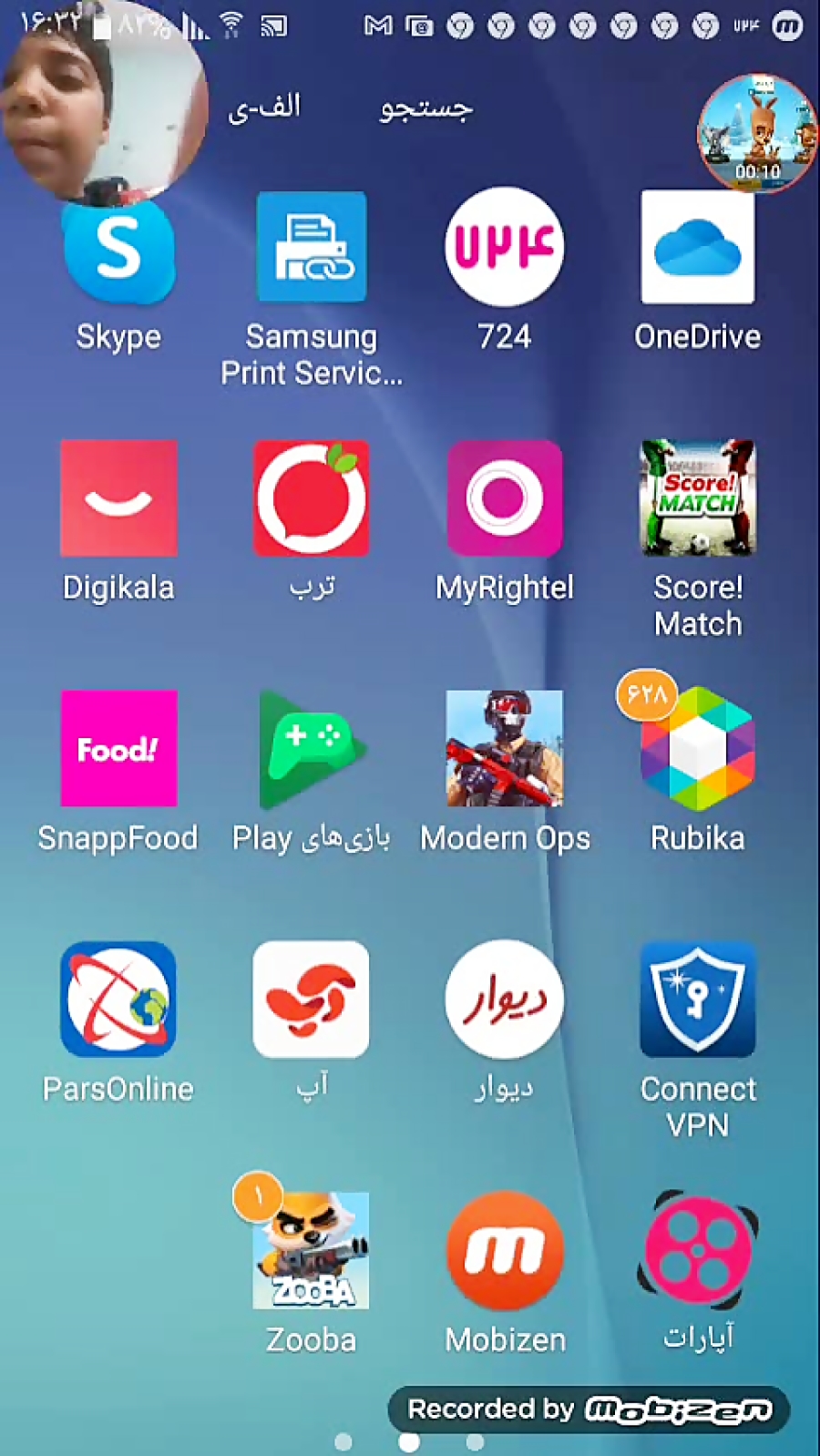The height and width of the screenshot is (1456, 820).
Task: Launch Samsung Print Service
Action: tap(312, 248)
